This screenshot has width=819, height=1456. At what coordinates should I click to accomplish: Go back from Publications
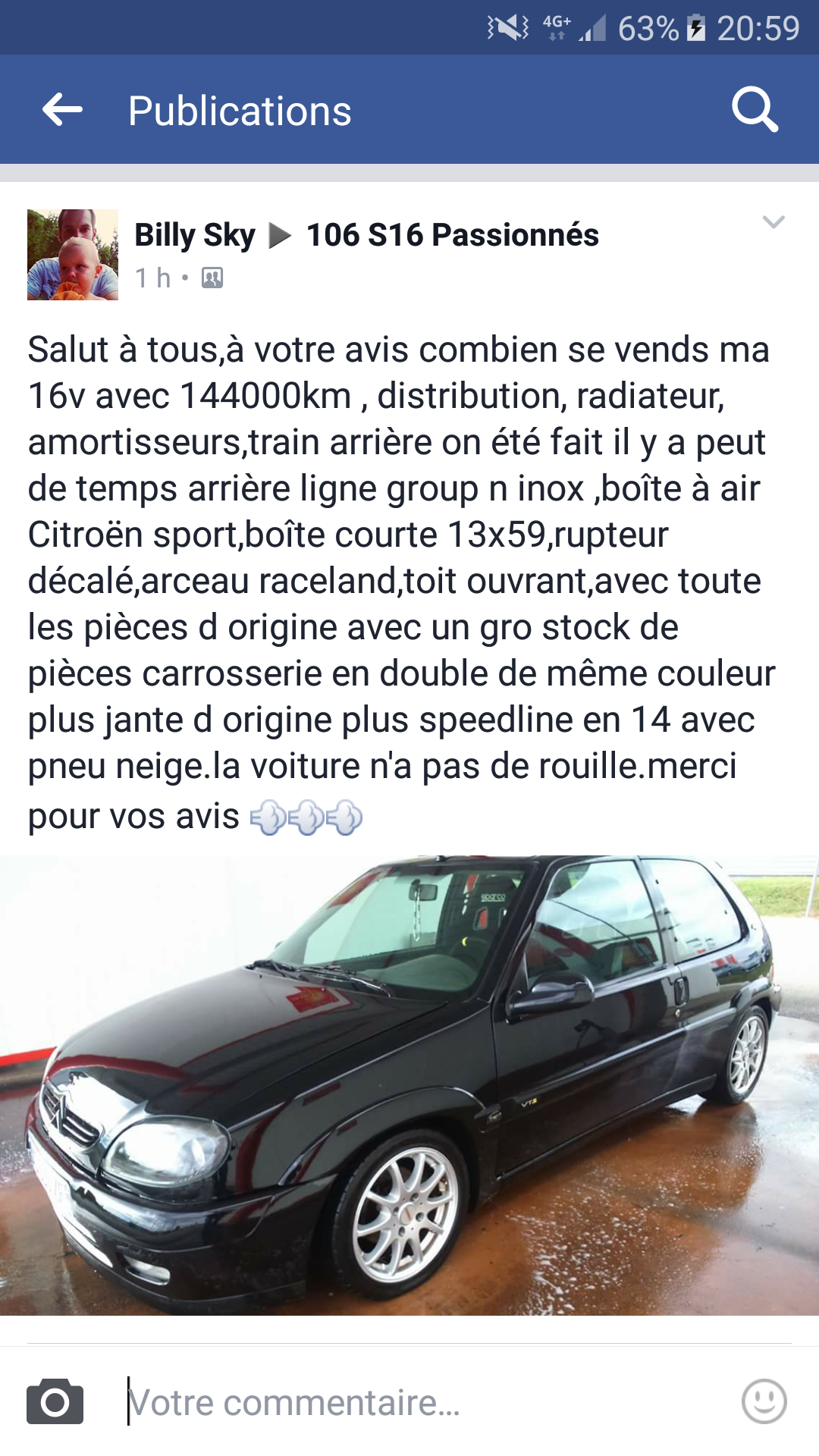click(x=62, y=111)
